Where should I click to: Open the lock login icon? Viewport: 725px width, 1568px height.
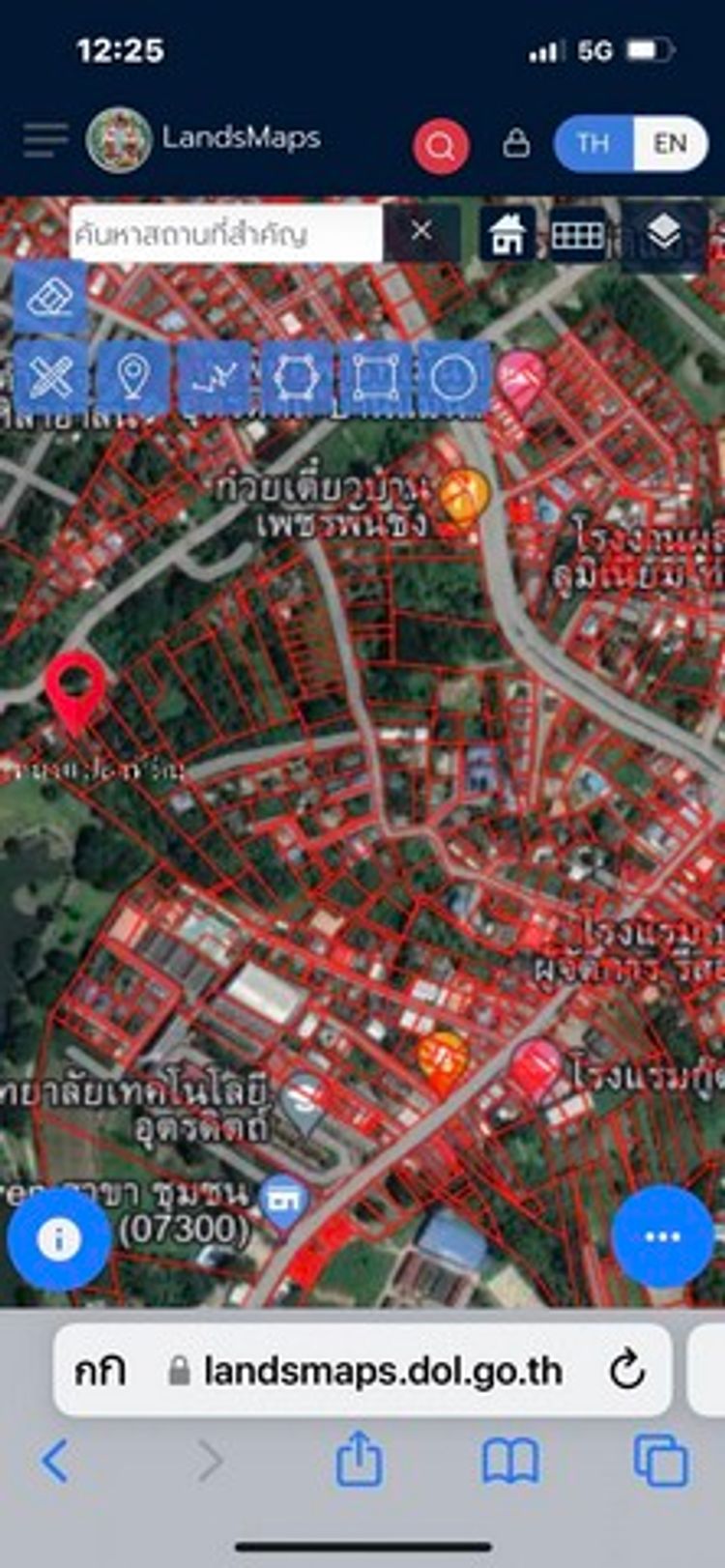[516, 144]
